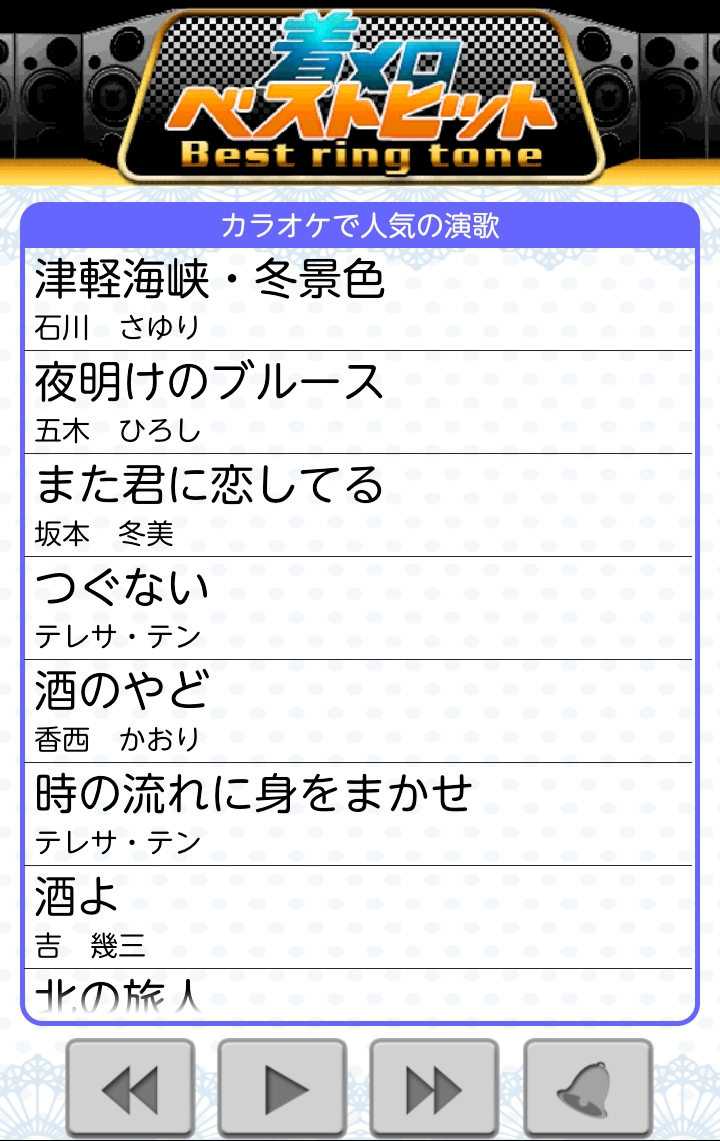
Task: Skip ahead with the fast-forward button
Action: [434, 1089]
